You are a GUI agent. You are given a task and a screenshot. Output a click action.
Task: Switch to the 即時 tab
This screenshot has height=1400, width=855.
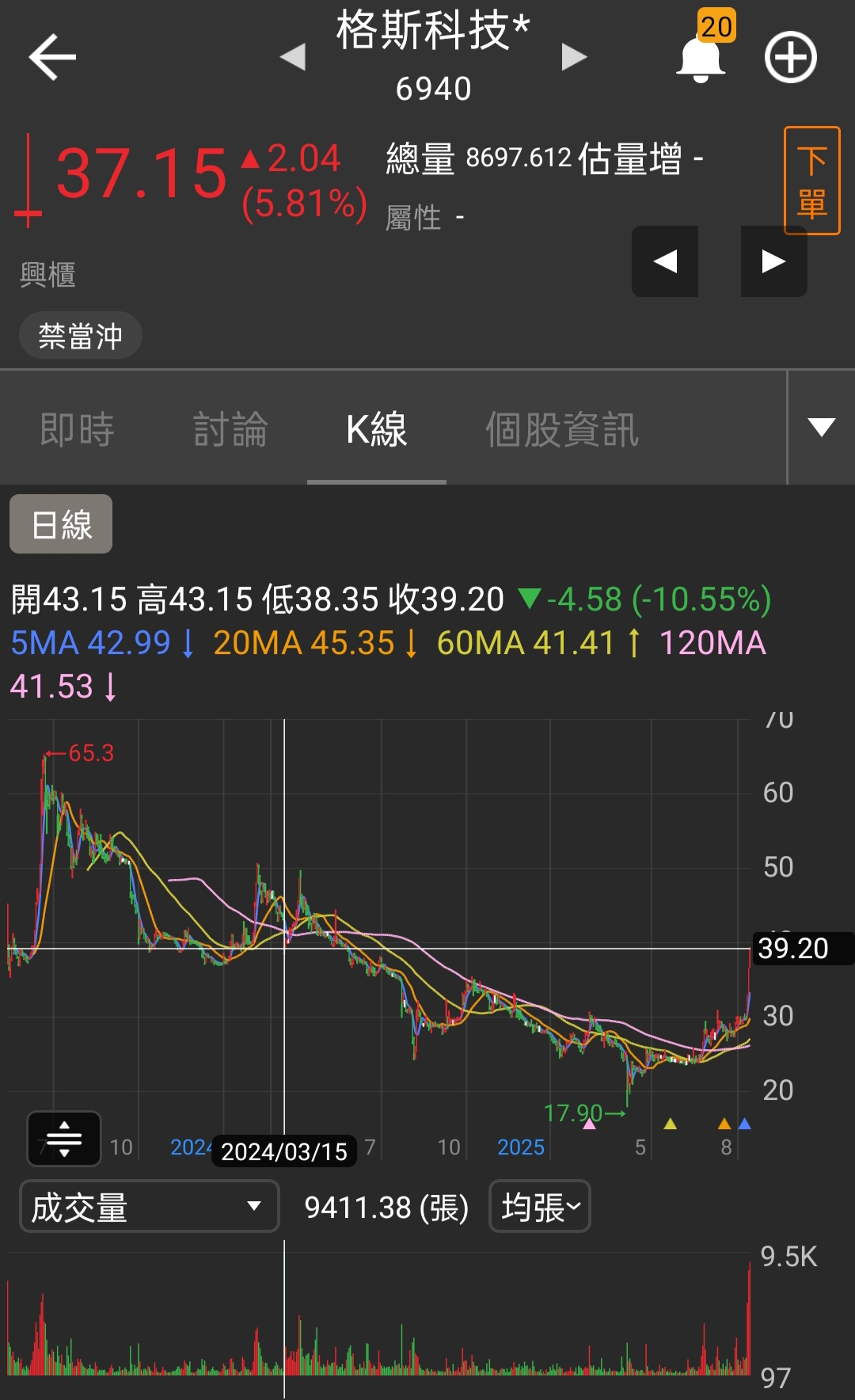[x=77, y=429]
